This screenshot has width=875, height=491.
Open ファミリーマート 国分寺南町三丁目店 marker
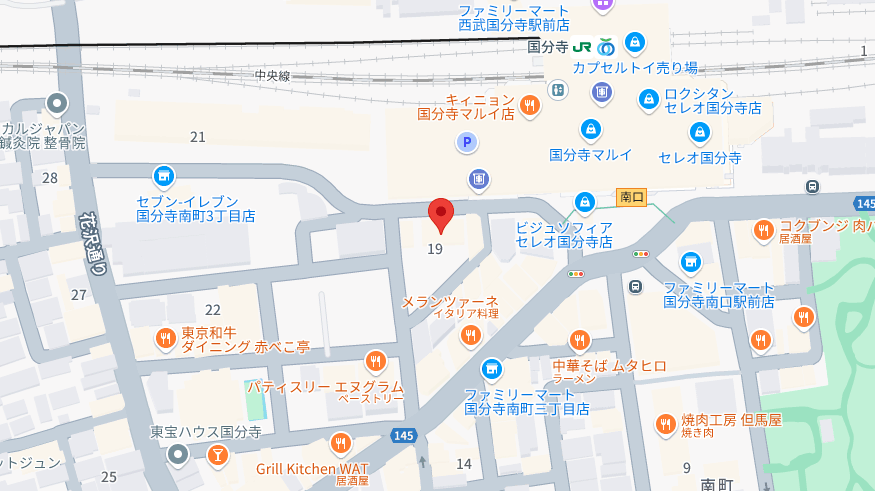coord(491,370)
